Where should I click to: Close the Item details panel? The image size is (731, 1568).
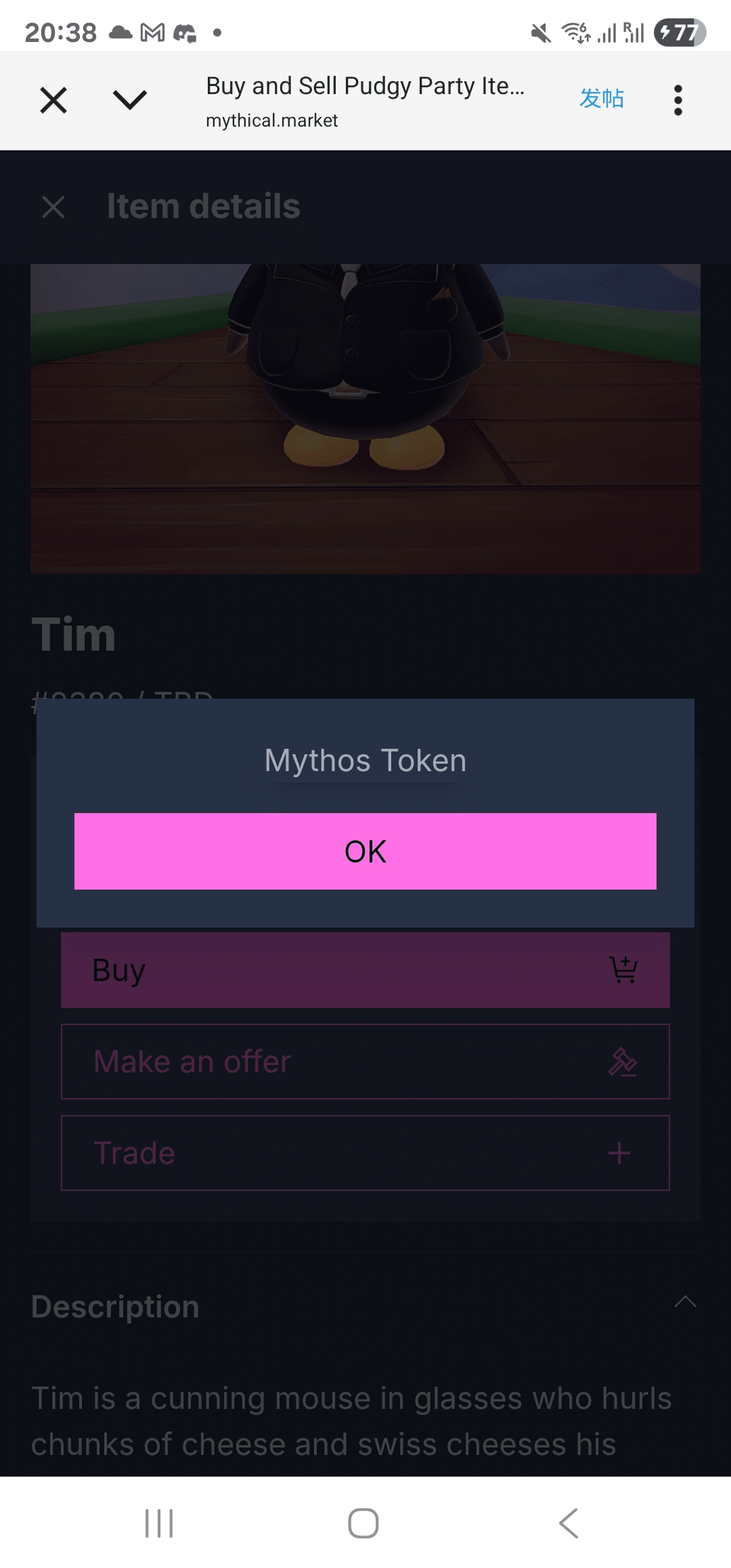[53, 207]
